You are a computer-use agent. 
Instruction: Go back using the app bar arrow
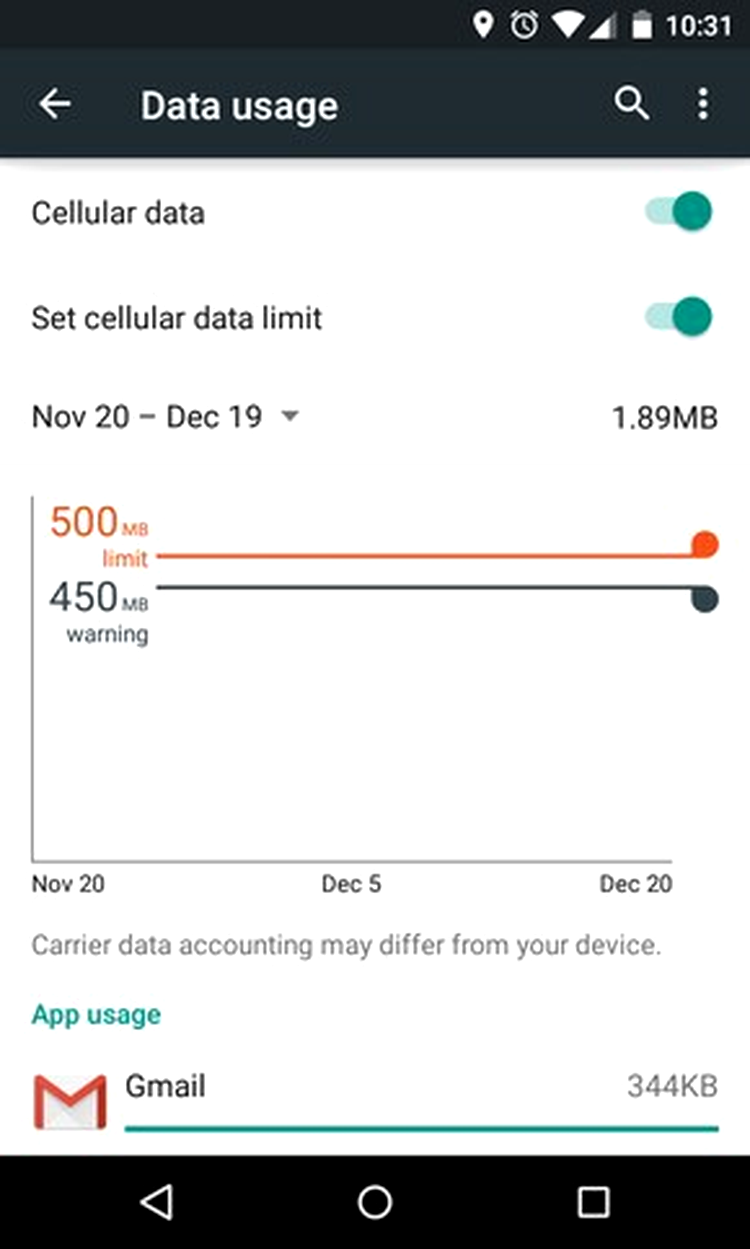(55, 104)
